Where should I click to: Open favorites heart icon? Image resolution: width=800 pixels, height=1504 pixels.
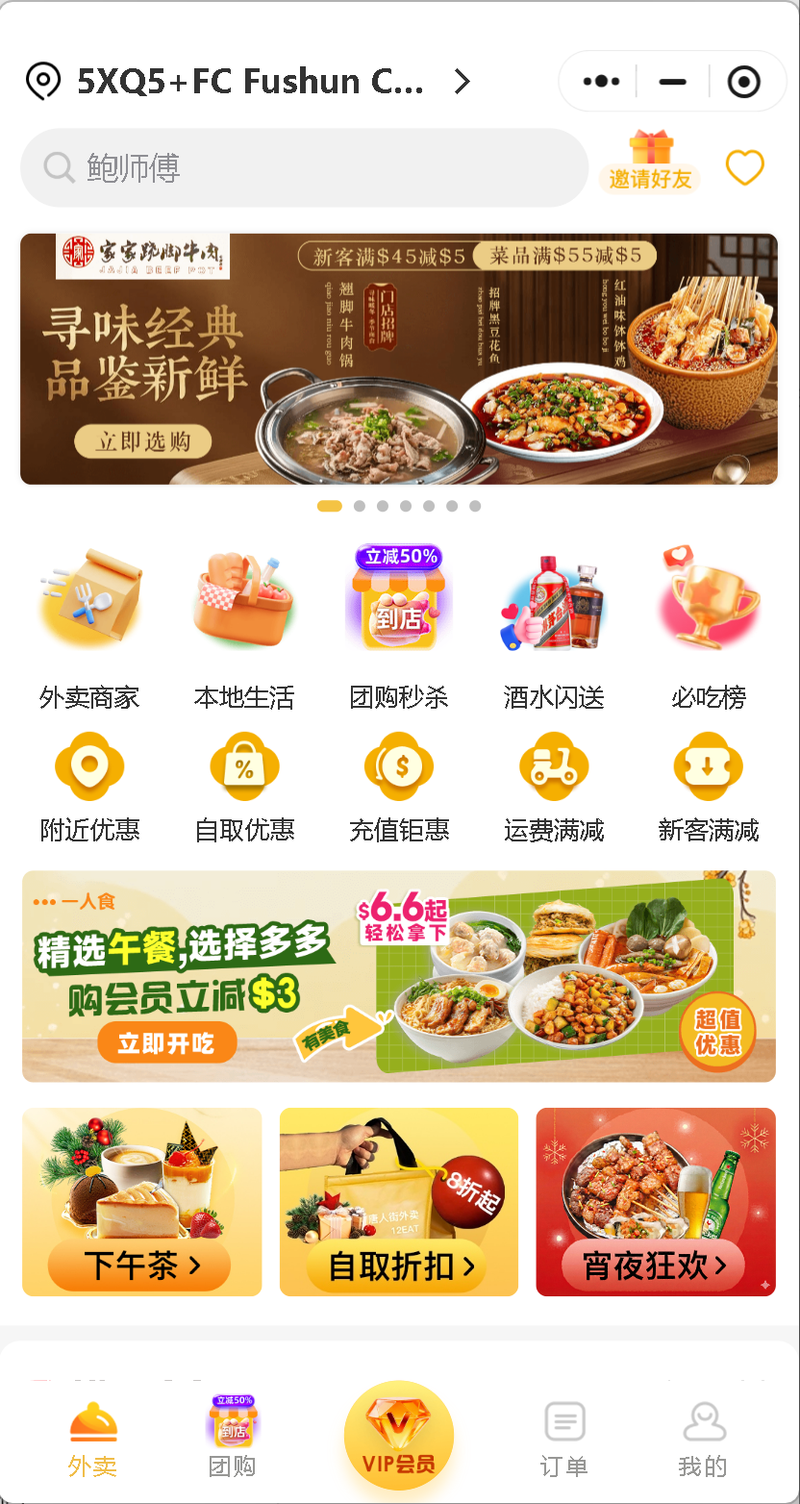pos(744,168)
